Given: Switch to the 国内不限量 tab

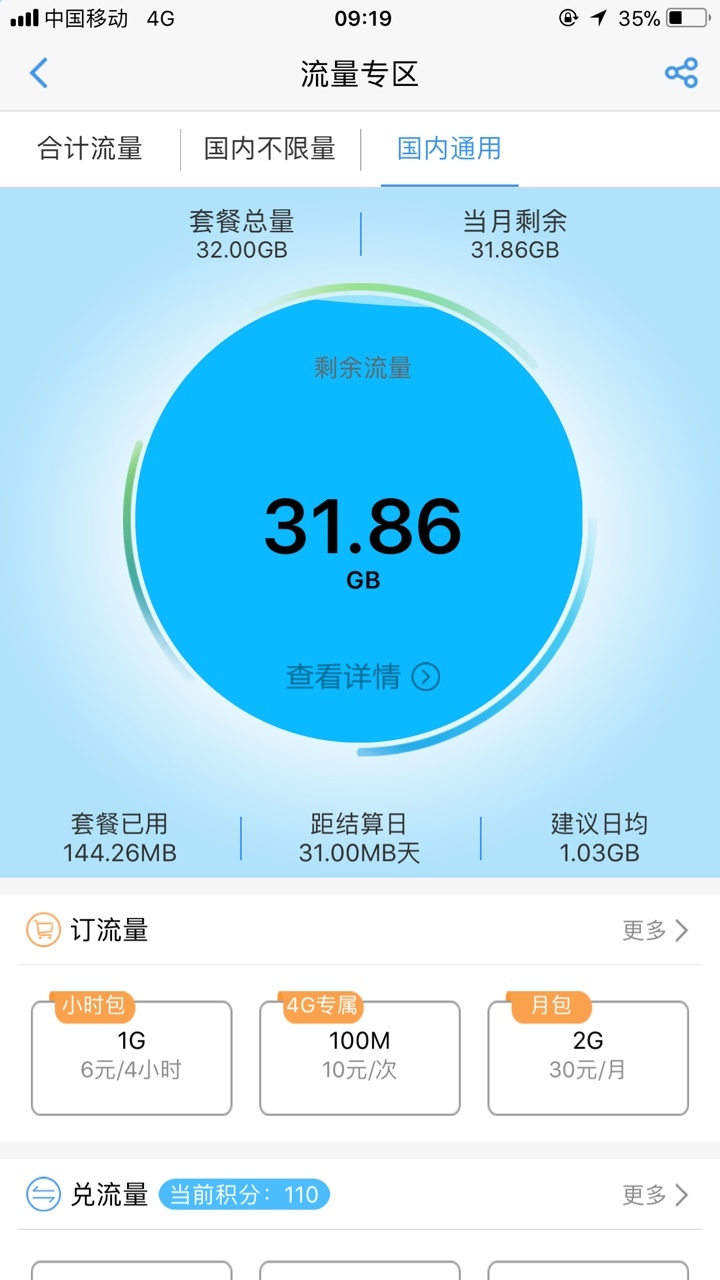Looking at the screenshot, I should (270, 149).
